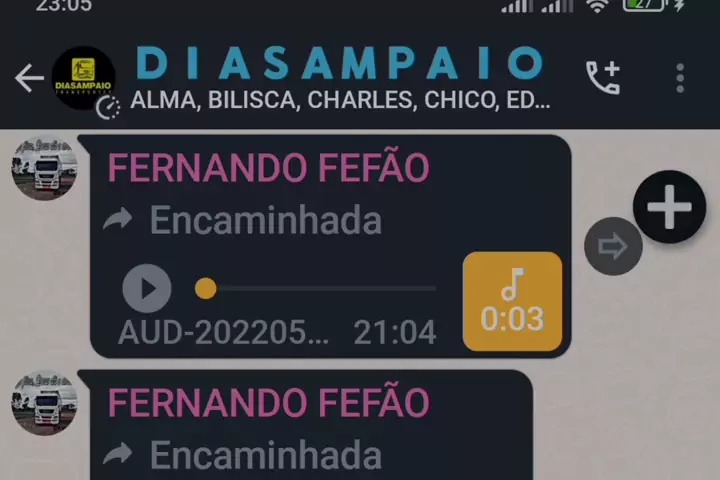The image size is (720, 480).
Task: Forward the audio with the arrow button
Action: [x=612, y=246]
